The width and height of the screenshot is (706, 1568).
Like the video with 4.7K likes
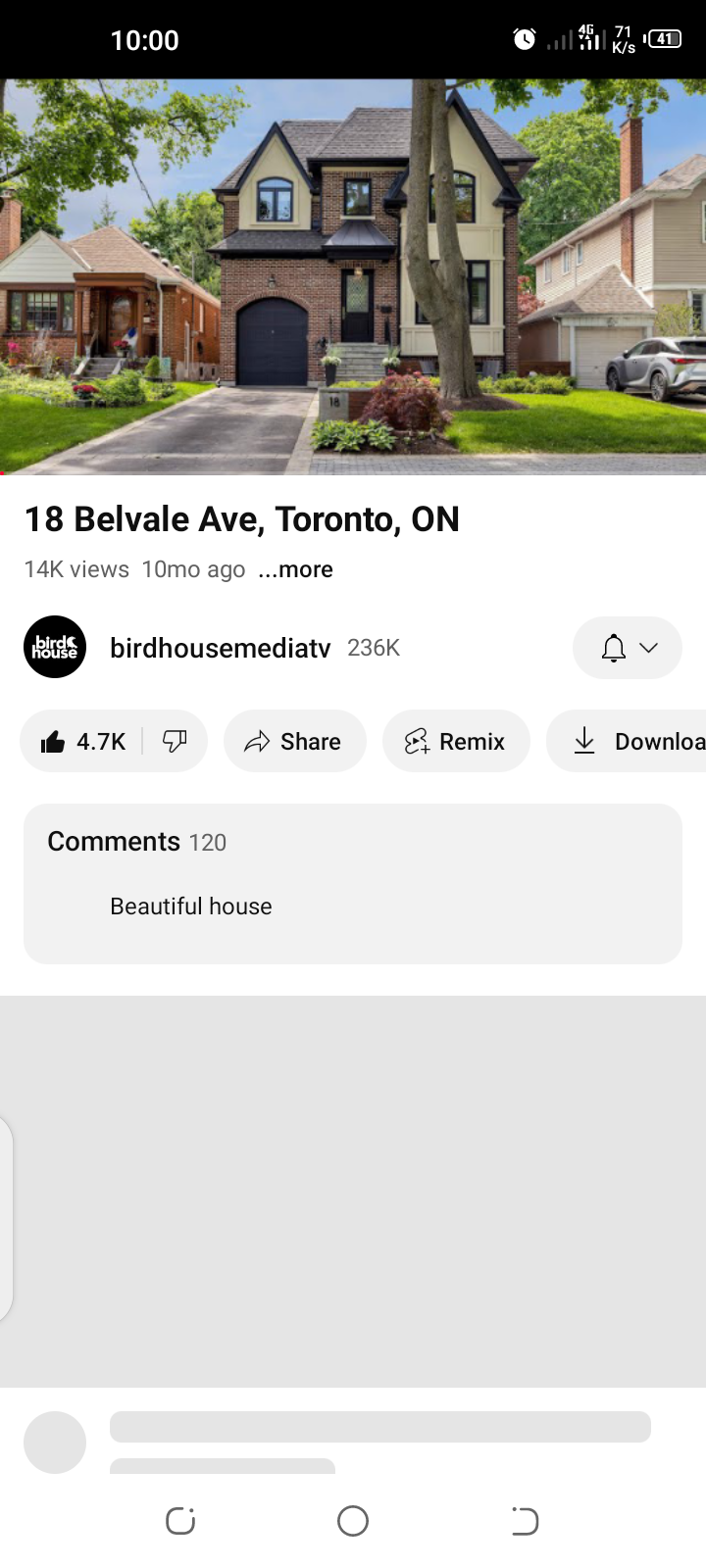point(83,742)
